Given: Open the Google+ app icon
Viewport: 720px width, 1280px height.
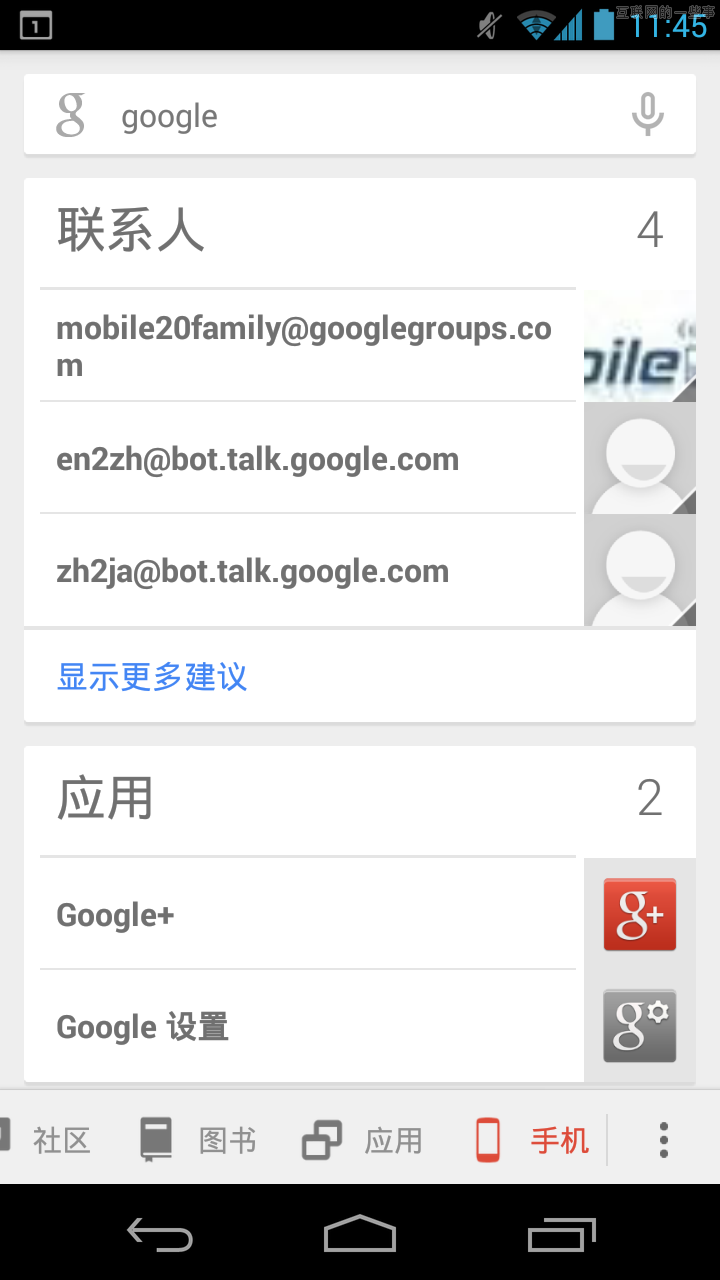Looking at the screenshot, I should (x=639, y=913).
